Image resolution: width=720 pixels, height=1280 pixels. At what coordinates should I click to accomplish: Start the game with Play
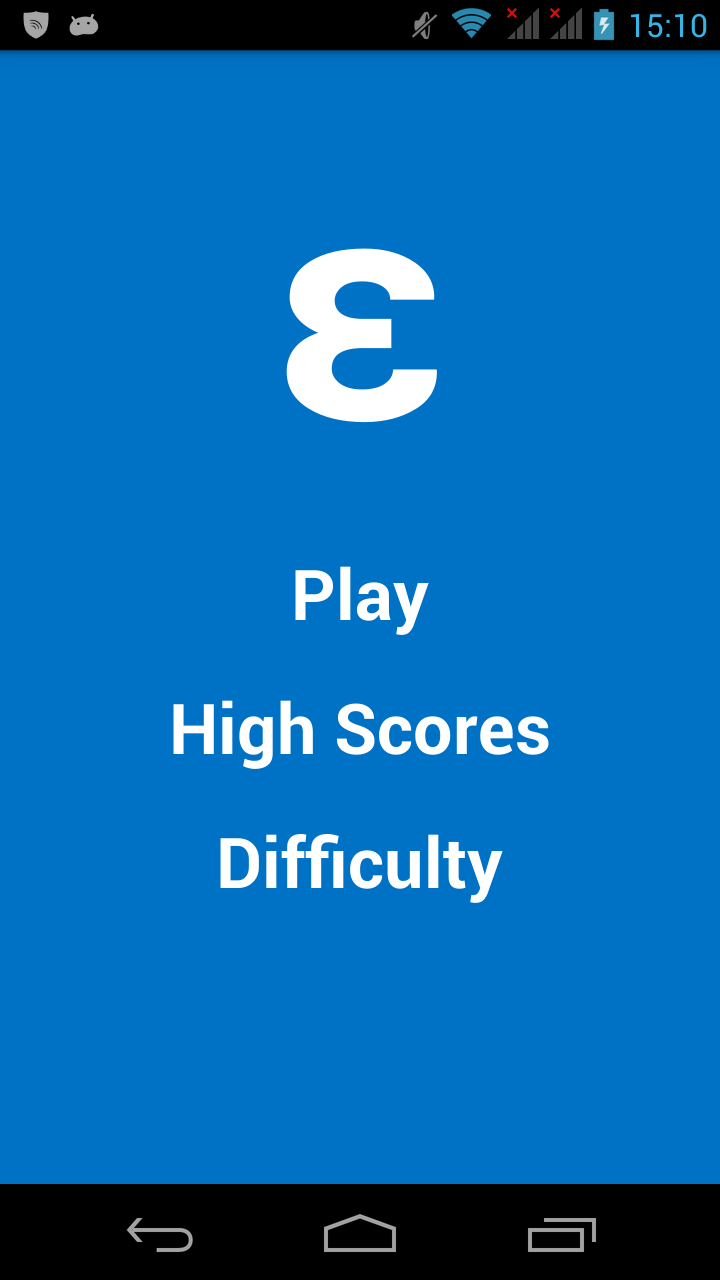pos(360,597)
